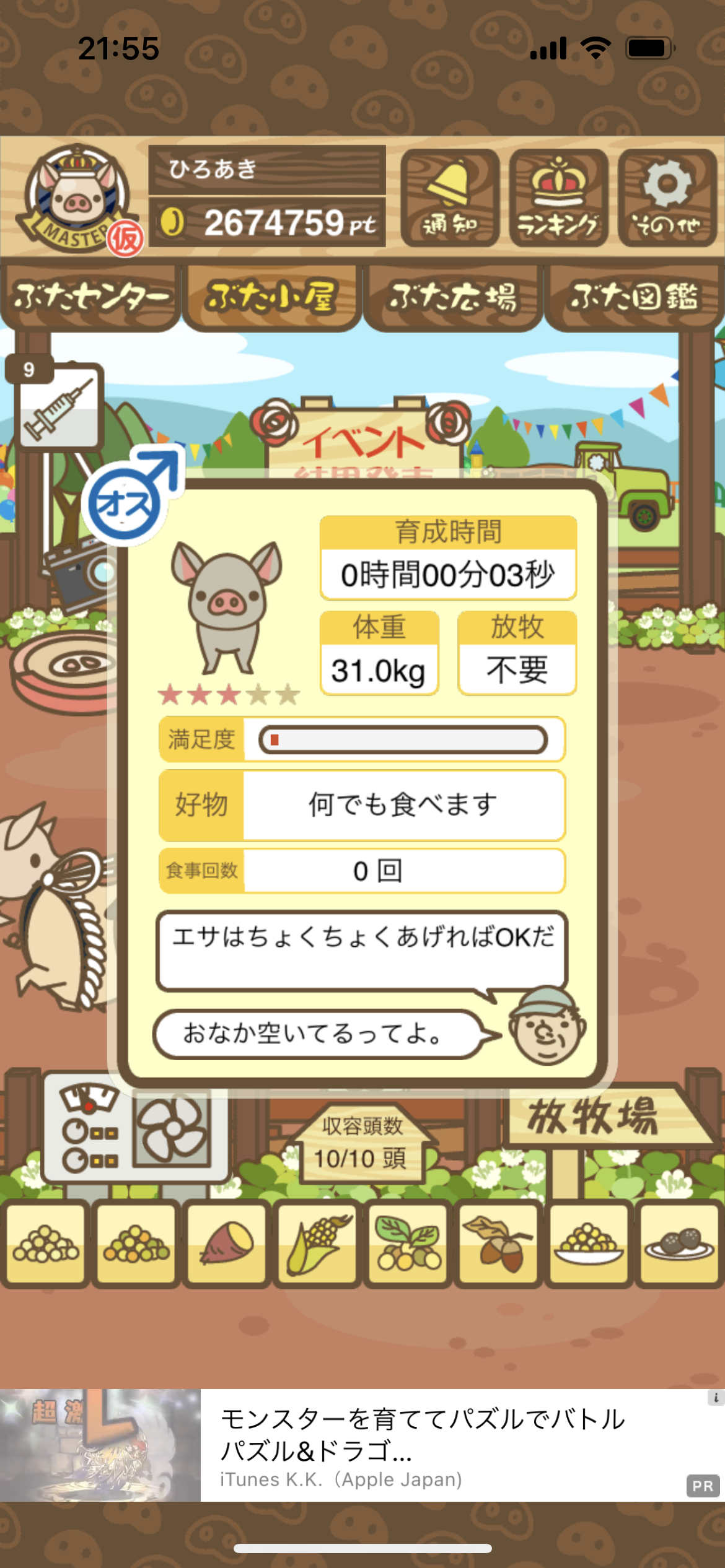Switch to the ぶたセンター tab

[x=90, y=297]
